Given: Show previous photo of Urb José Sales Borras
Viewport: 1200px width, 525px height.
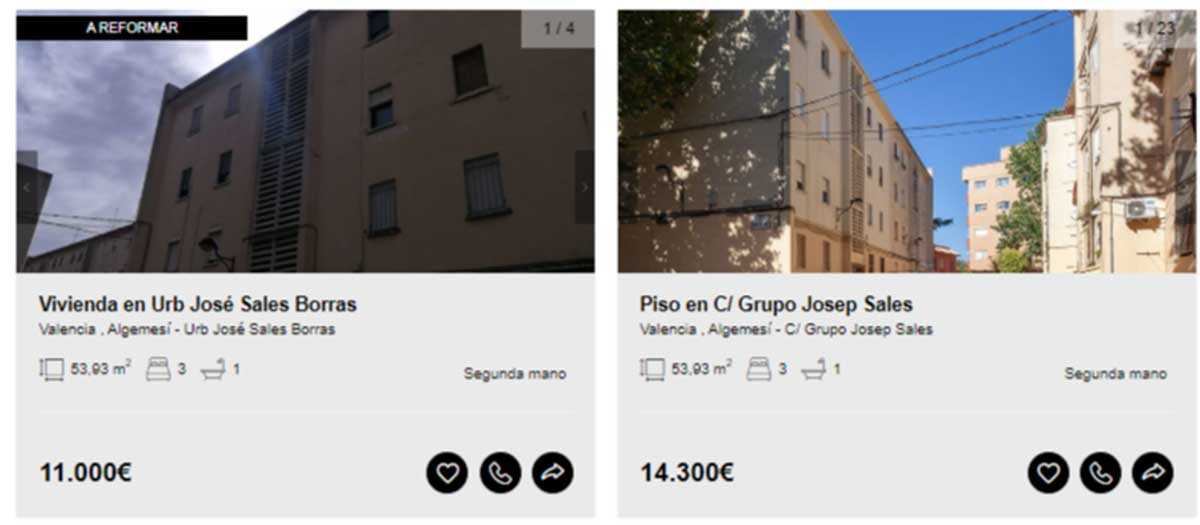Looking at the screenshot, I should [x=27, y=187].
